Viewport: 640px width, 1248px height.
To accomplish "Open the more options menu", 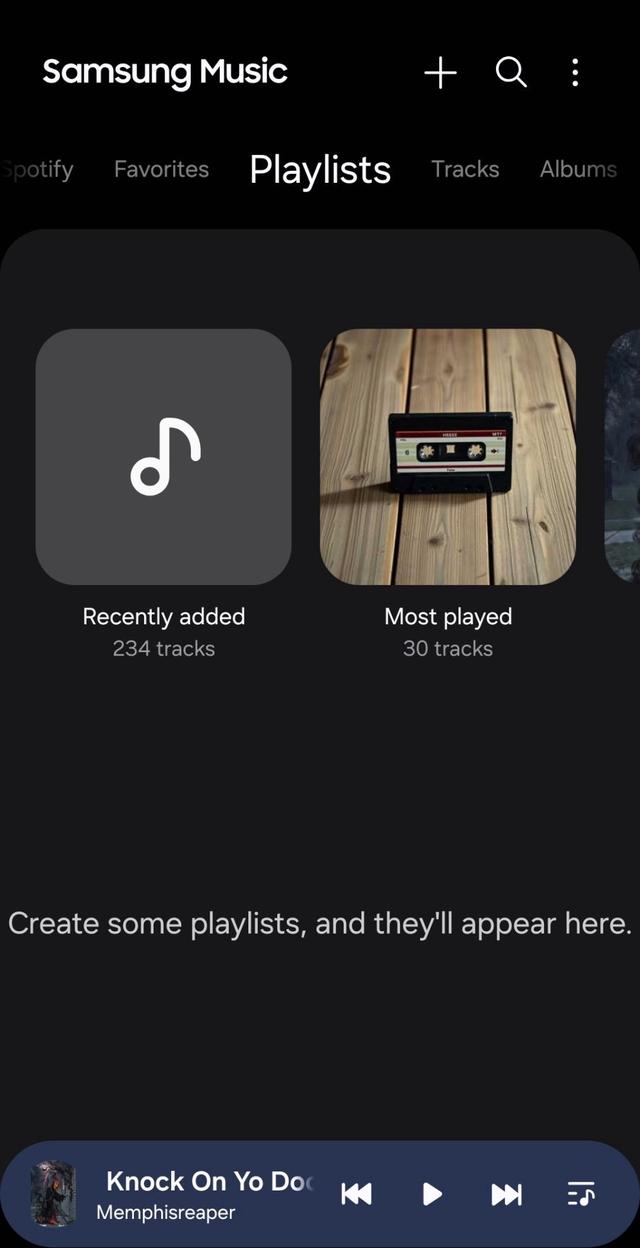I will (575, 72).
